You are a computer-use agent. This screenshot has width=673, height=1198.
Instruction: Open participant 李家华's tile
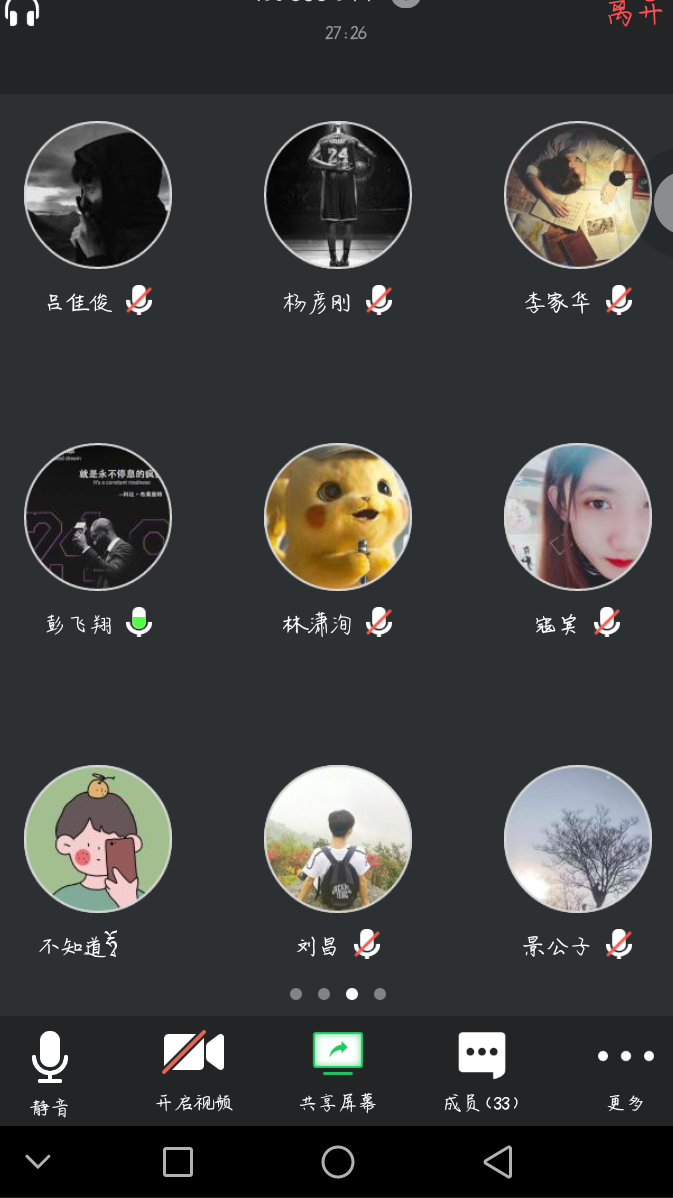click(578, 195)
